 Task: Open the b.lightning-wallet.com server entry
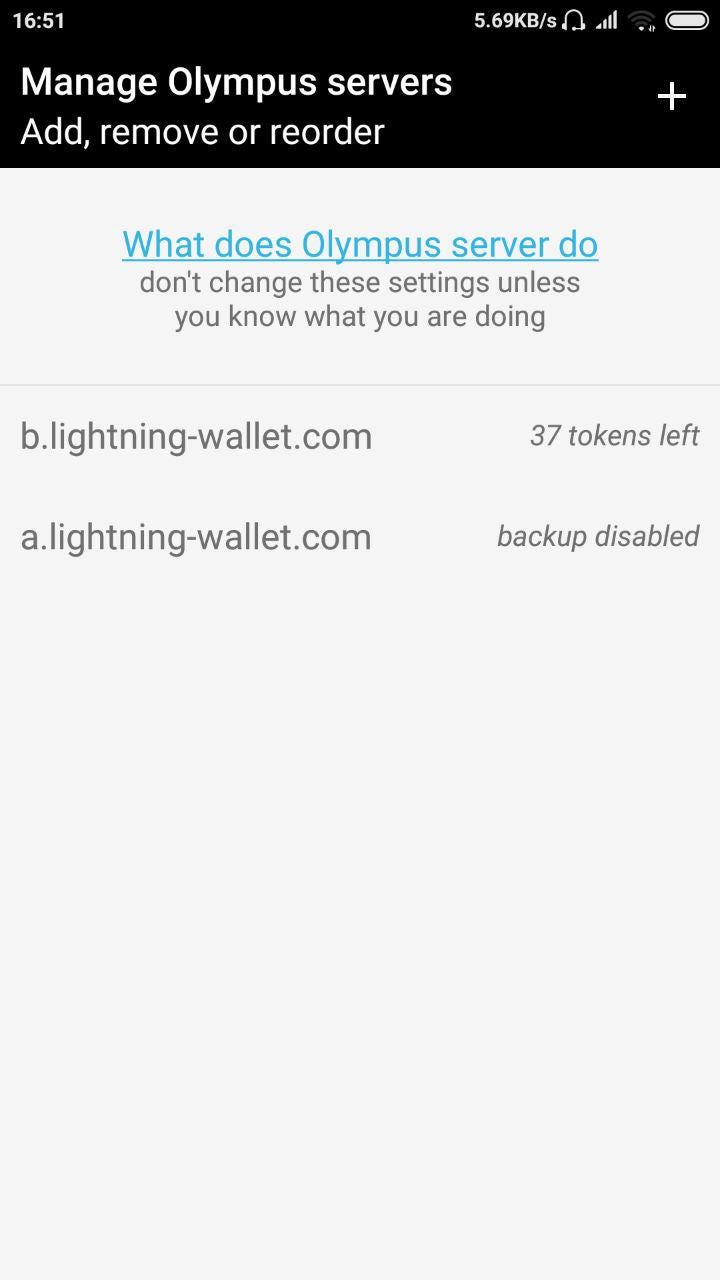[x=360, y=436]
